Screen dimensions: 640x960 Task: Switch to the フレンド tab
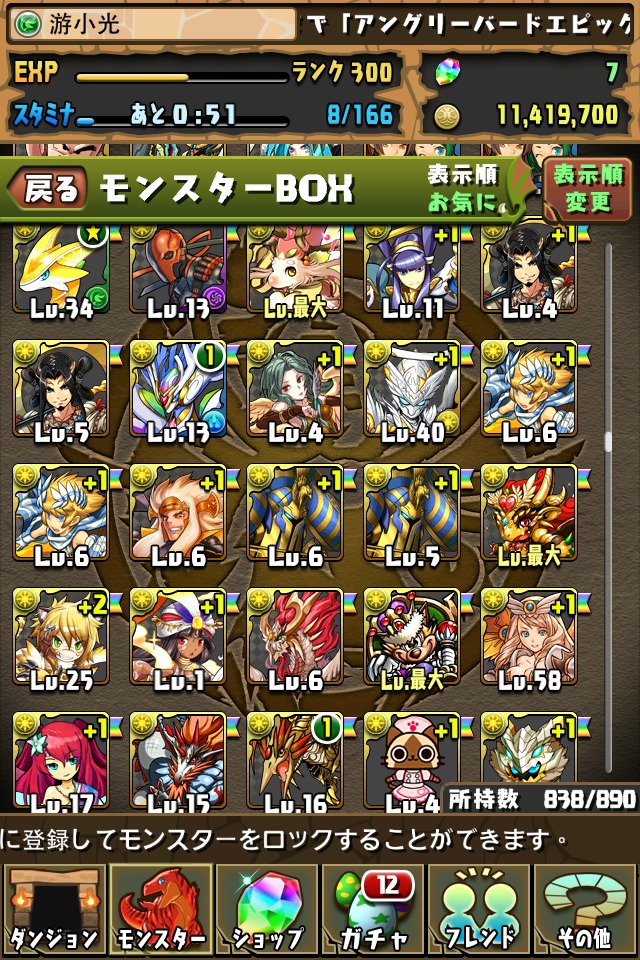point(478,910)
